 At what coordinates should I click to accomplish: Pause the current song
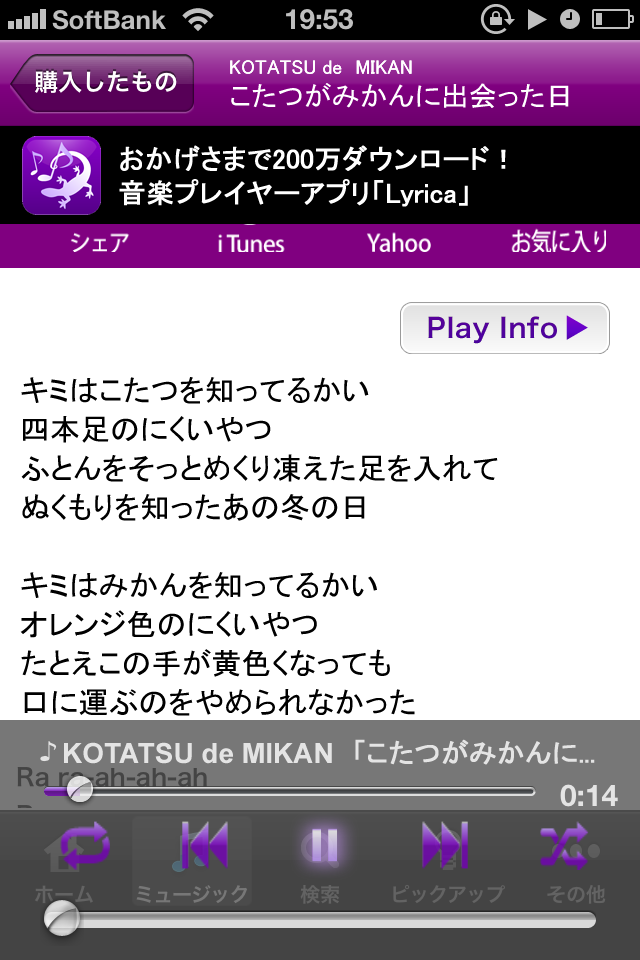click(x=323, y=846)
